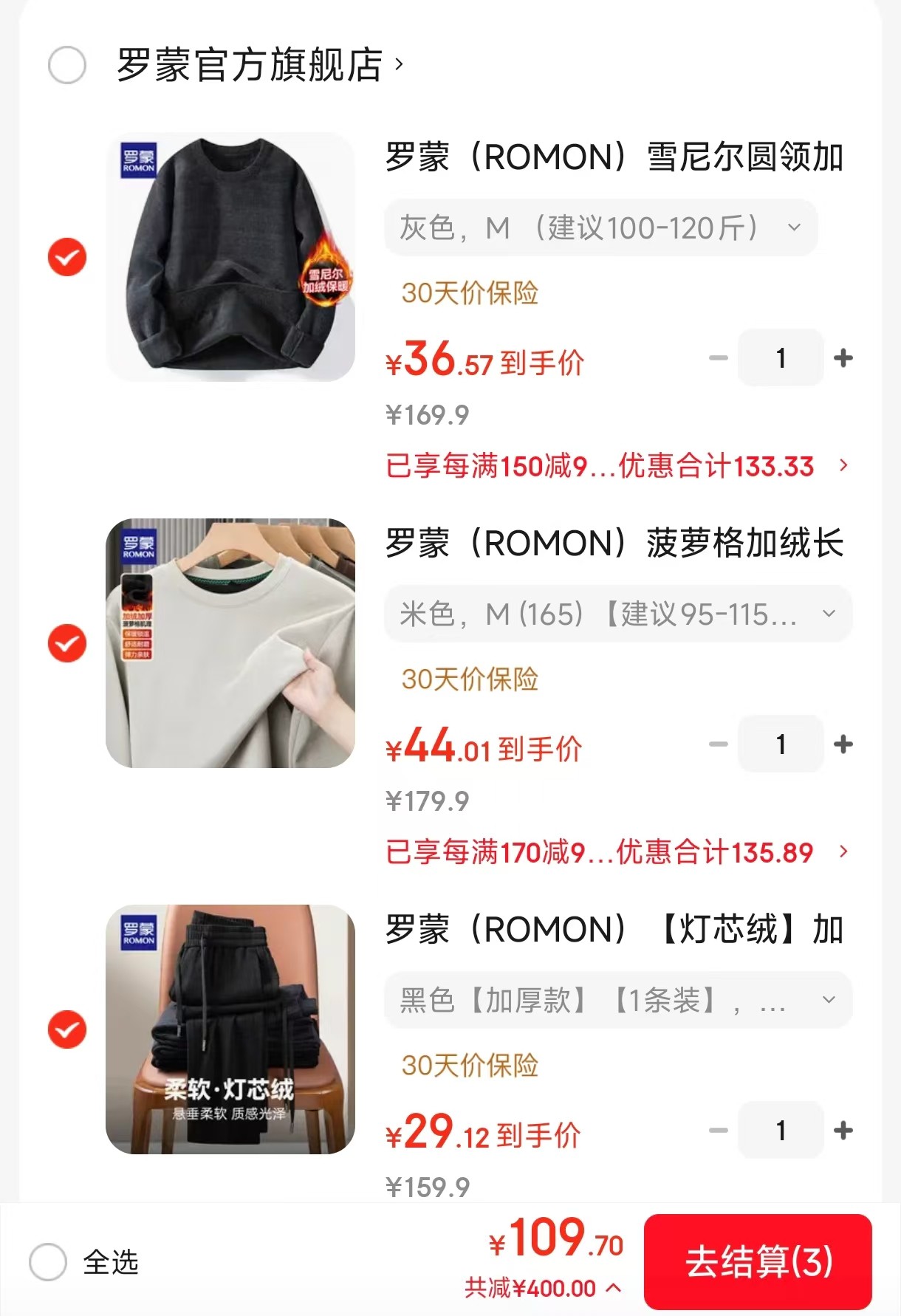The image size is (901, 1316).
Task: Uncheck the 菠萝格加绒 sweatshirt item
Action: [67, 643]
